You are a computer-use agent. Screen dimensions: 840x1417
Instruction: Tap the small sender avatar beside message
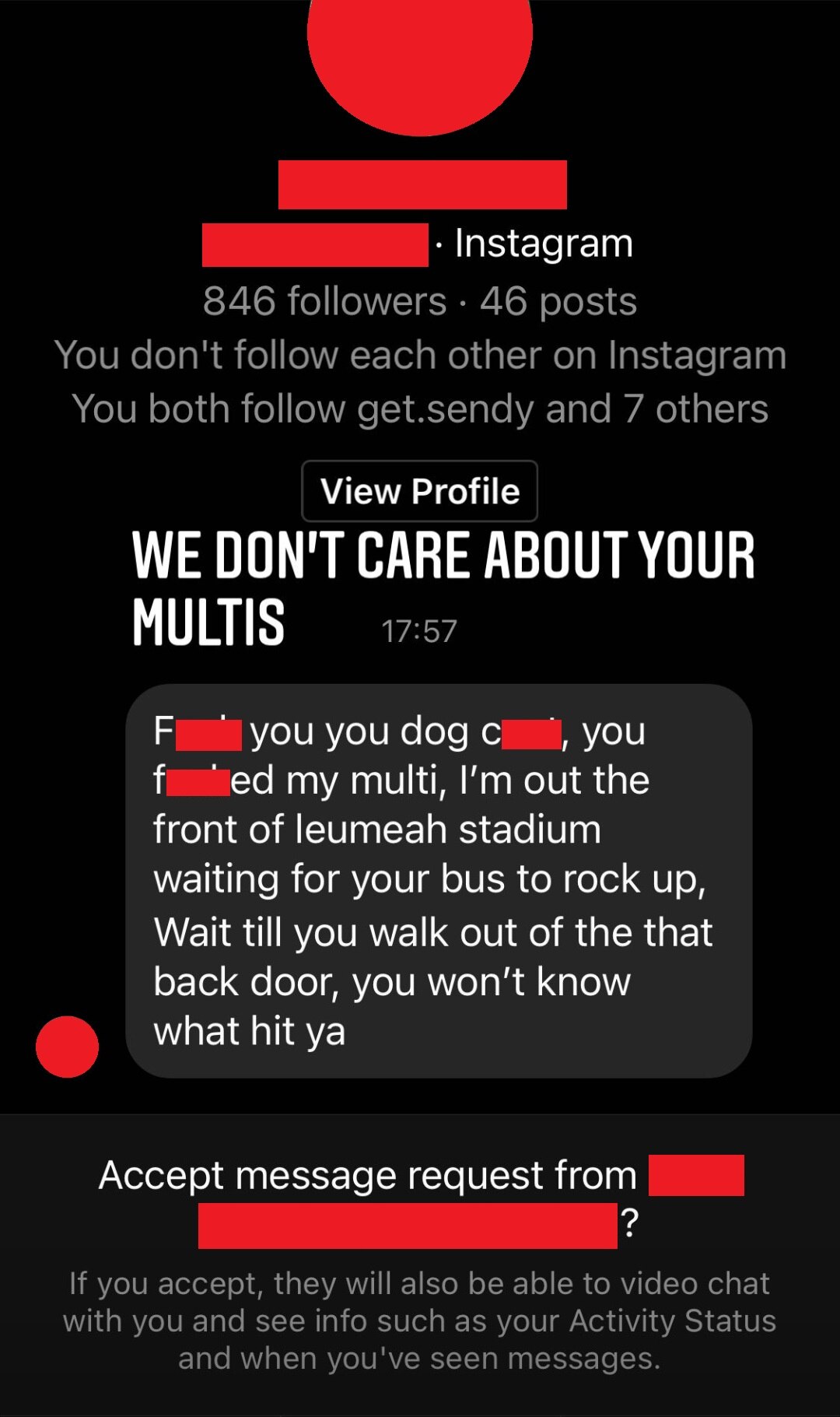(x=68, y=1047)
